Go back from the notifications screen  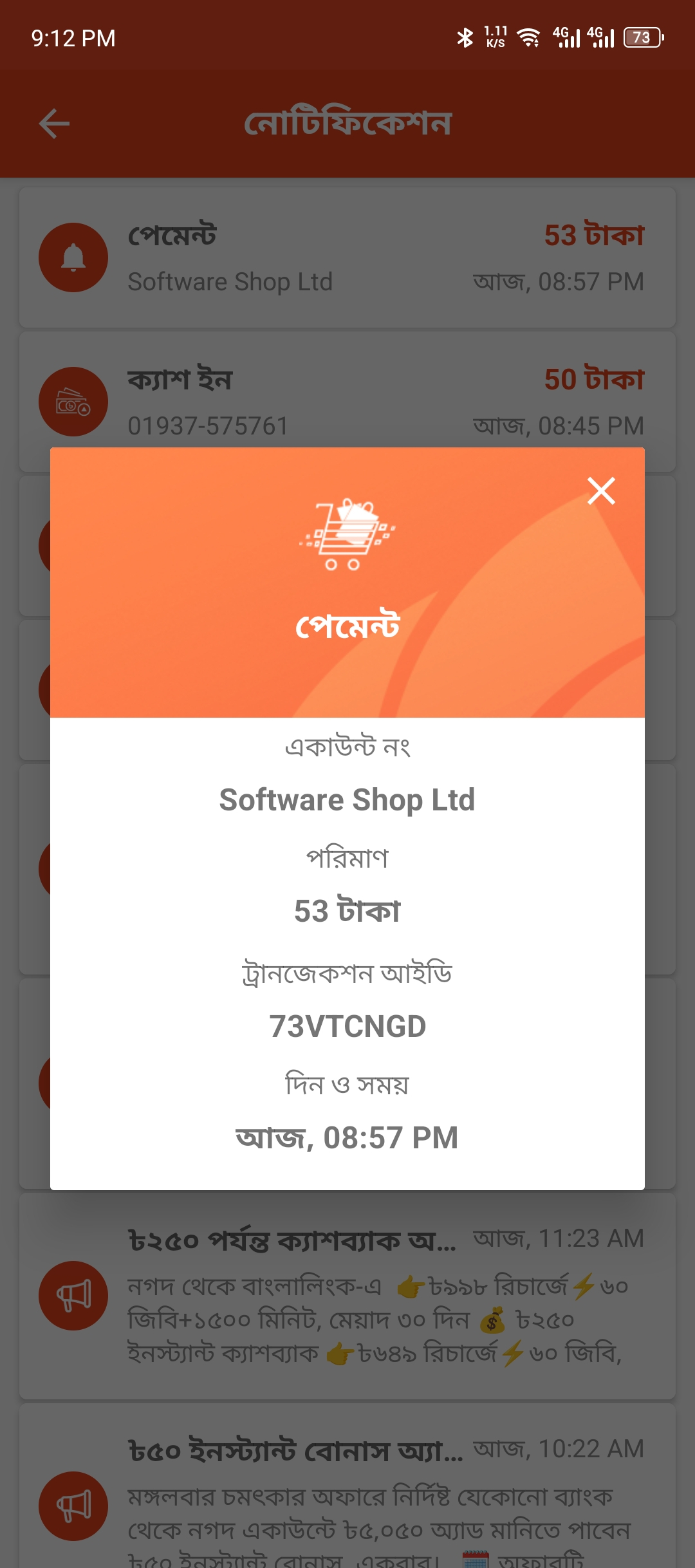point(54,124)
